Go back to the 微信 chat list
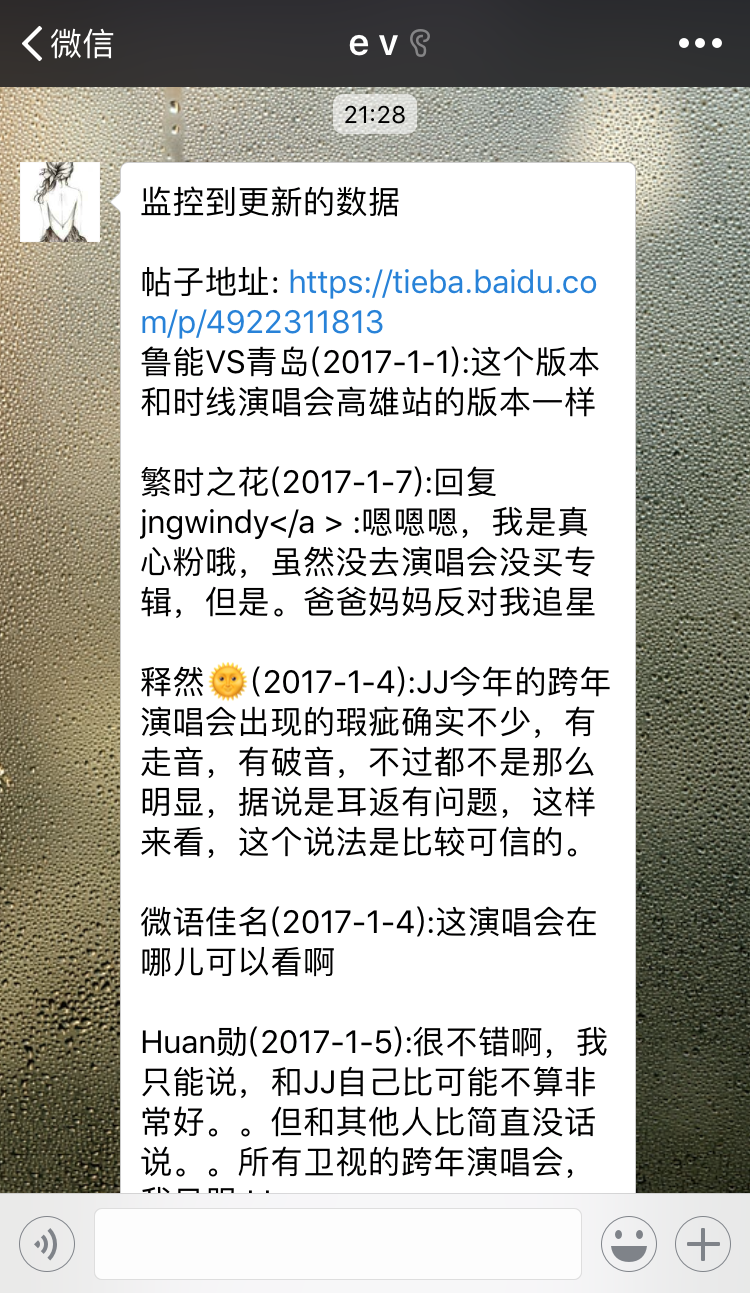Image resolution: width=750 pixels, height=1293 pixels. pyautogui.click(x=68, y=44)
